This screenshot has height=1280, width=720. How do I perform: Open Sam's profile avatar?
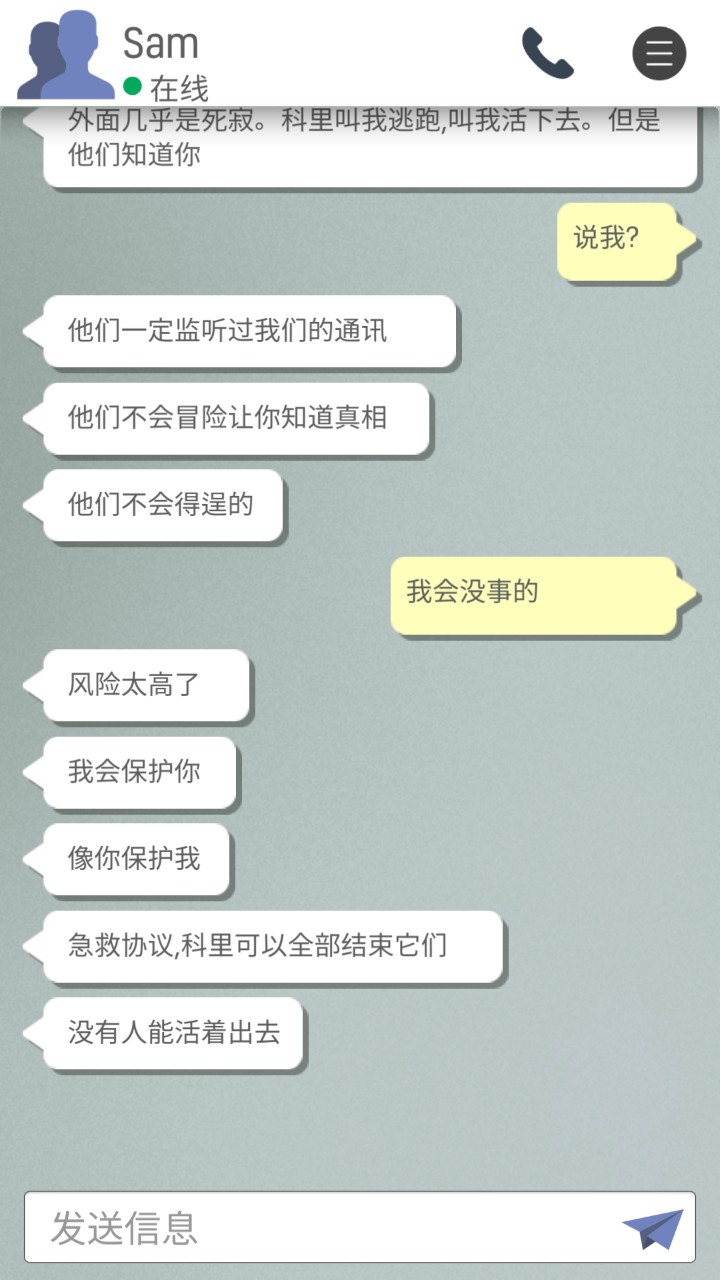(x=65, y=55)
